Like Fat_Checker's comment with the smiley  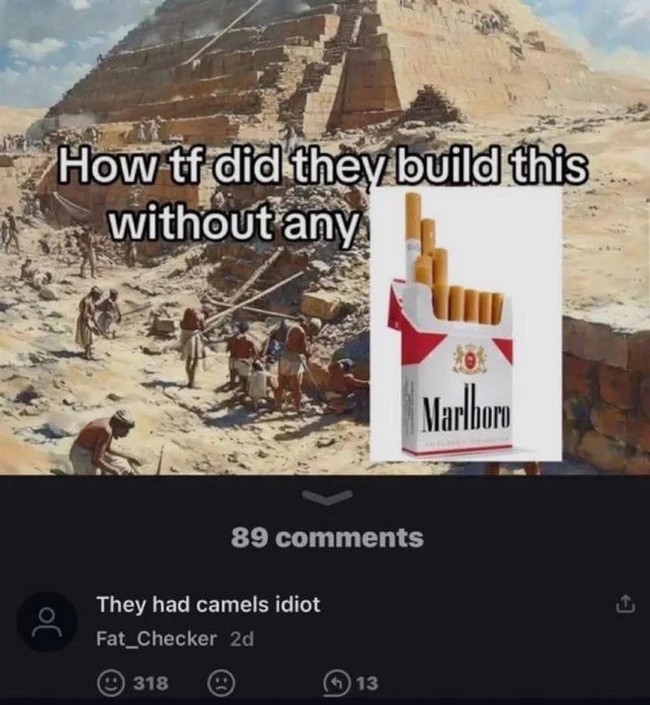tap(108, 684)
